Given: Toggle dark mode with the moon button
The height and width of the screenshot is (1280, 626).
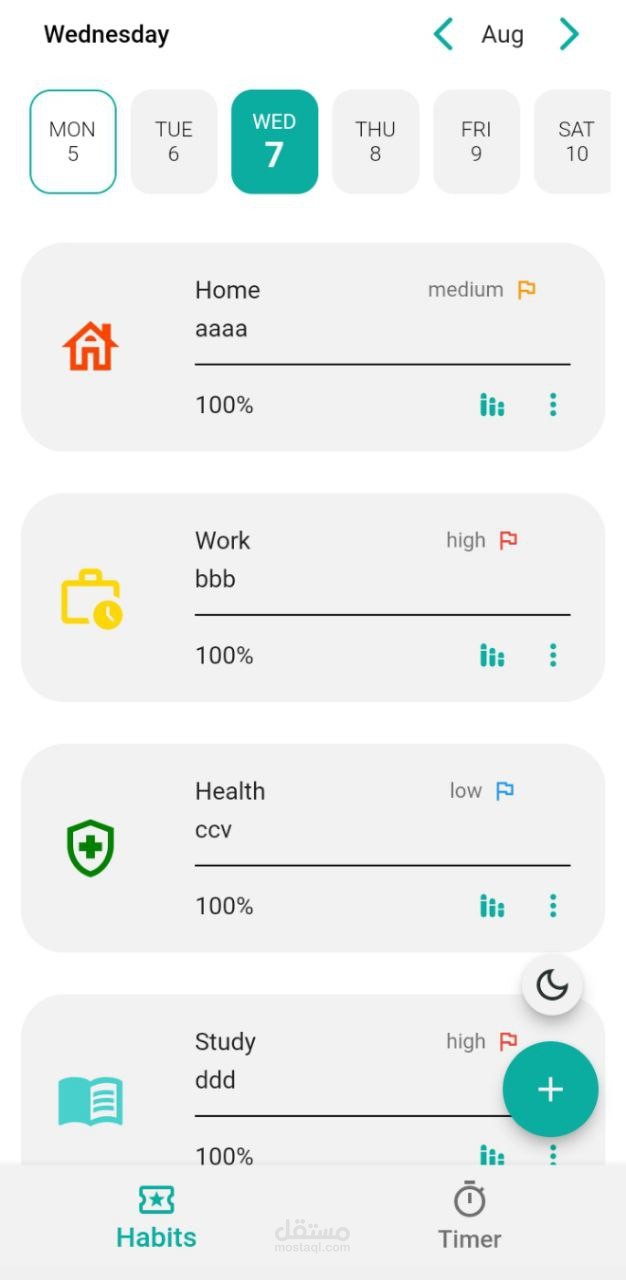Looking at the screenshot, I should (x=552, y=986).
